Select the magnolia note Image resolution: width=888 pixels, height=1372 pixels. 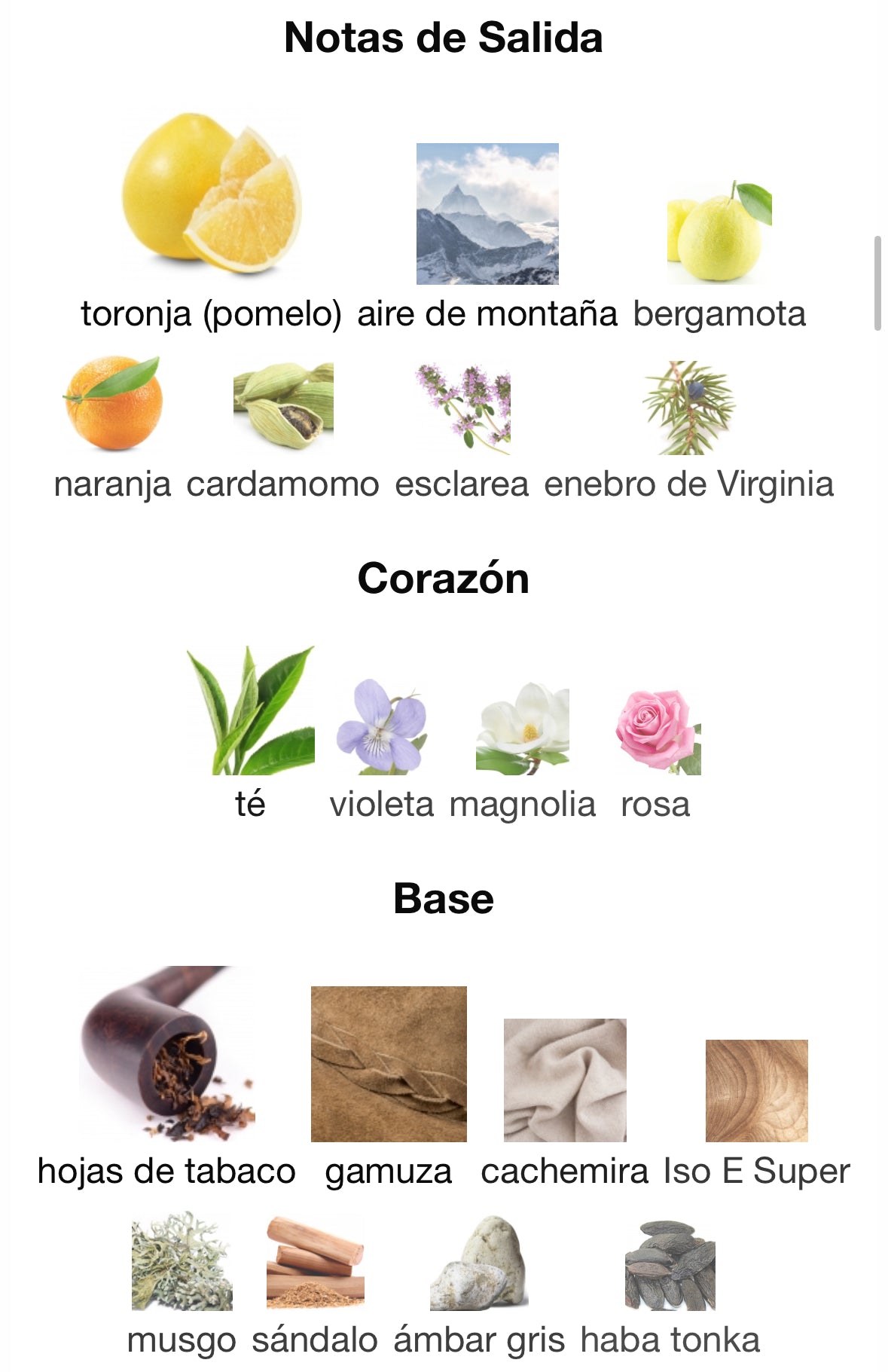coord(523,729)
